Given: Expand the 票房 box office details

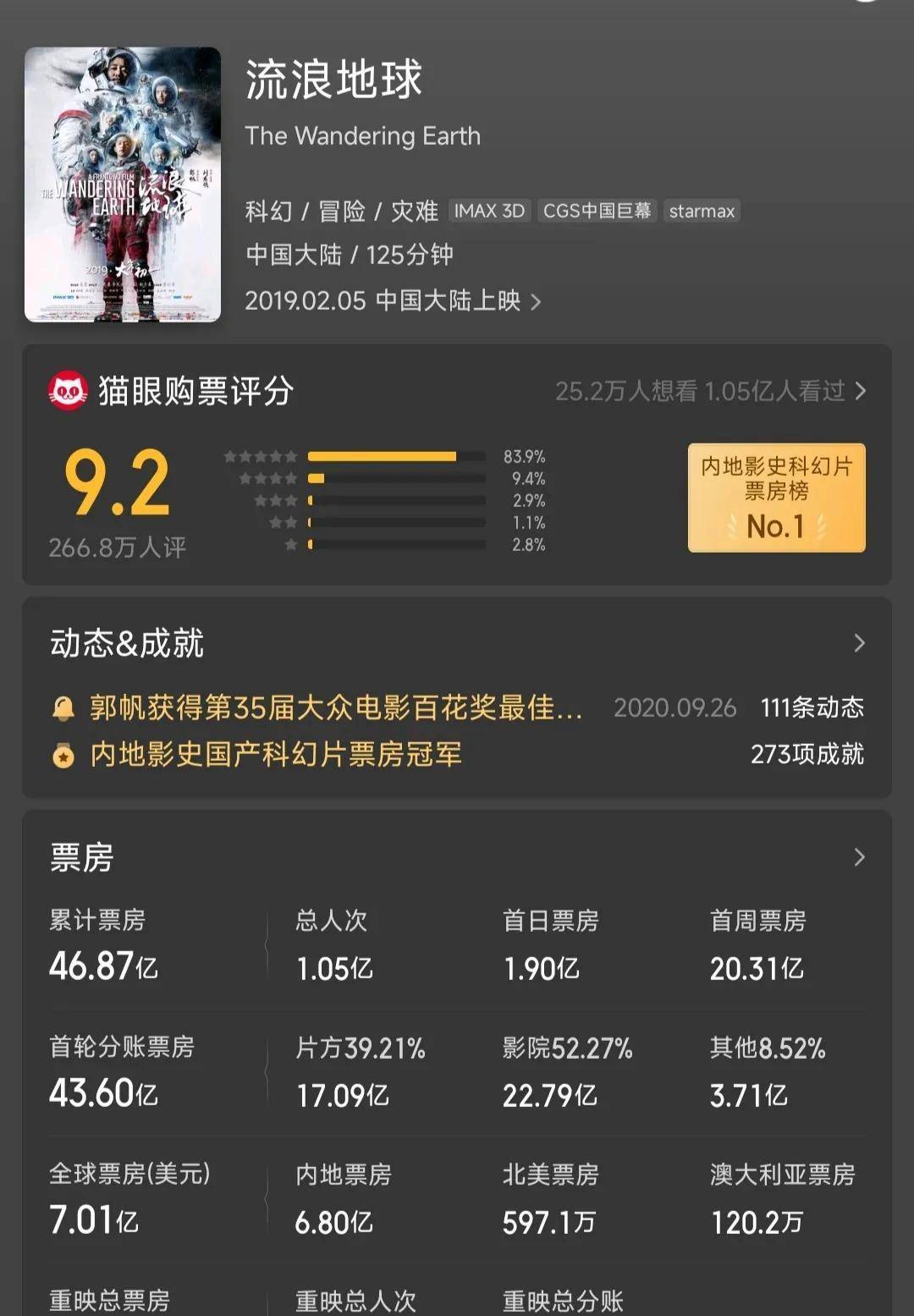Looking at the screenshot, I should pyautogui.click(x=859, y=857).
